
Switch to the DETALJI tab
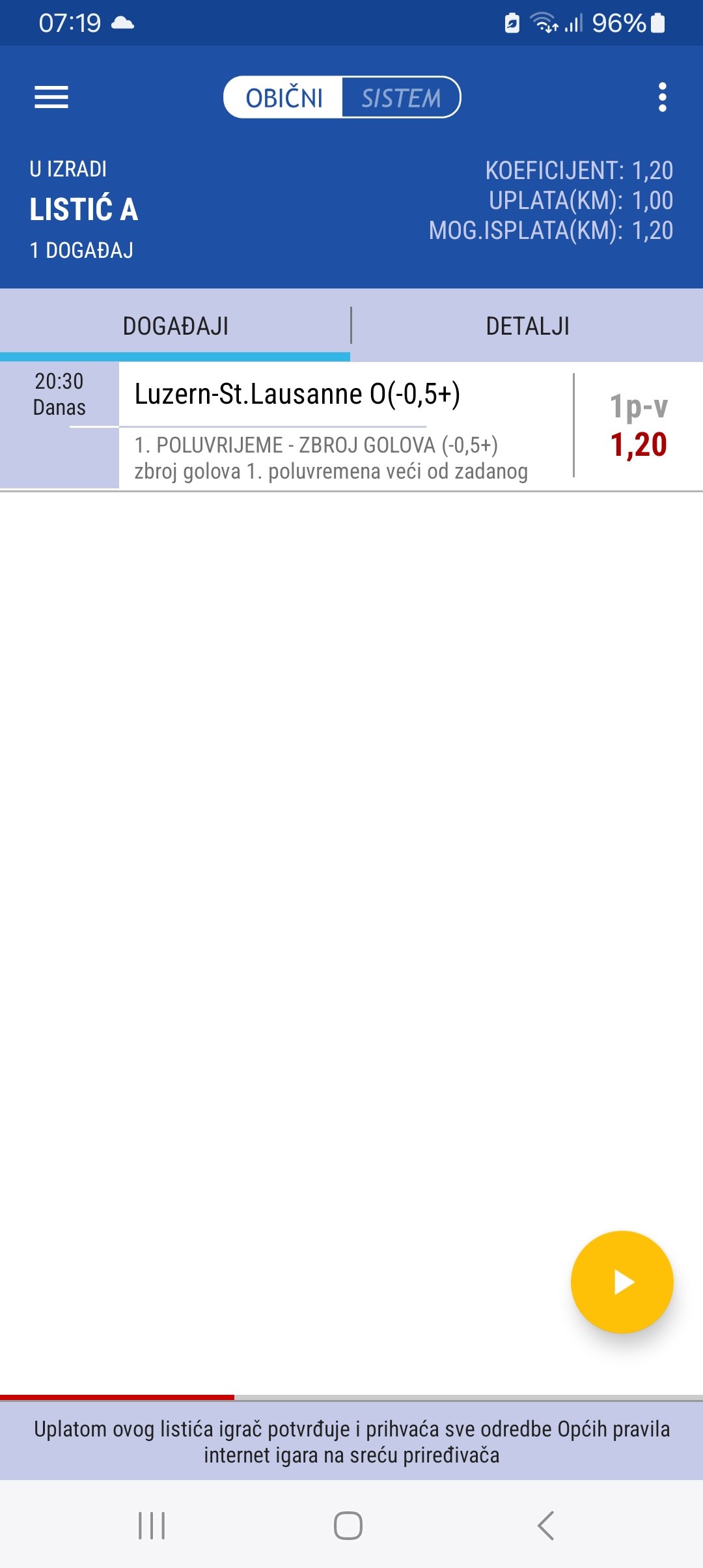click(x=527, y=326)
